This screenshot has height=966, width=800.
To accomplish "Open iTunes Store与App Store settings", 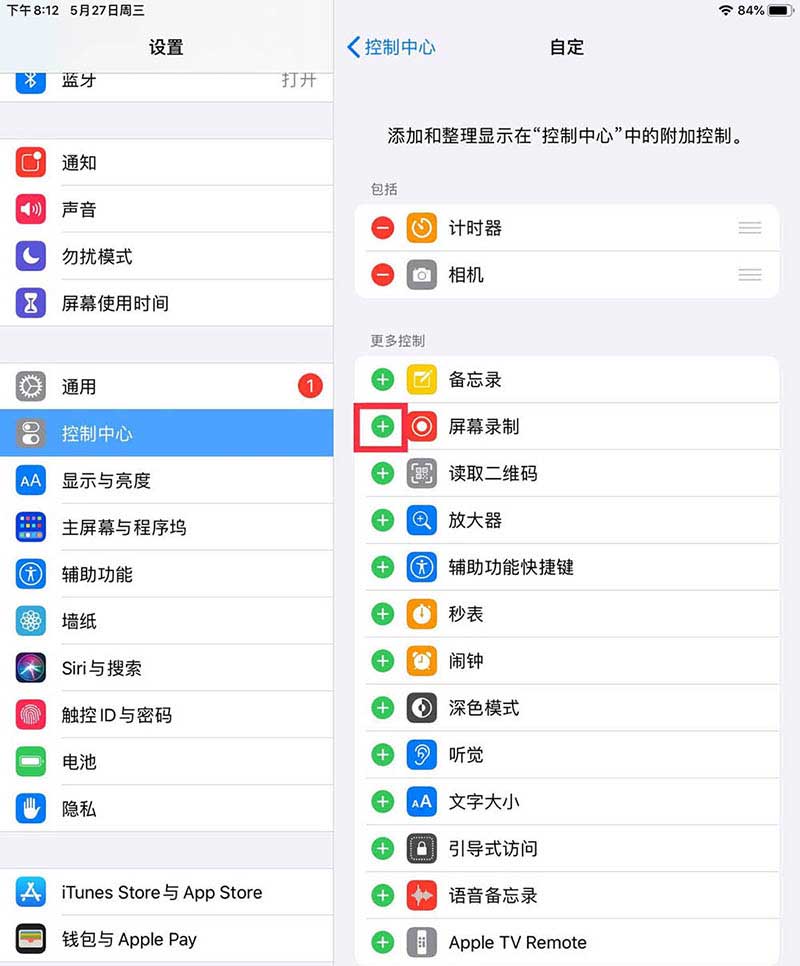I will (166, 893).
